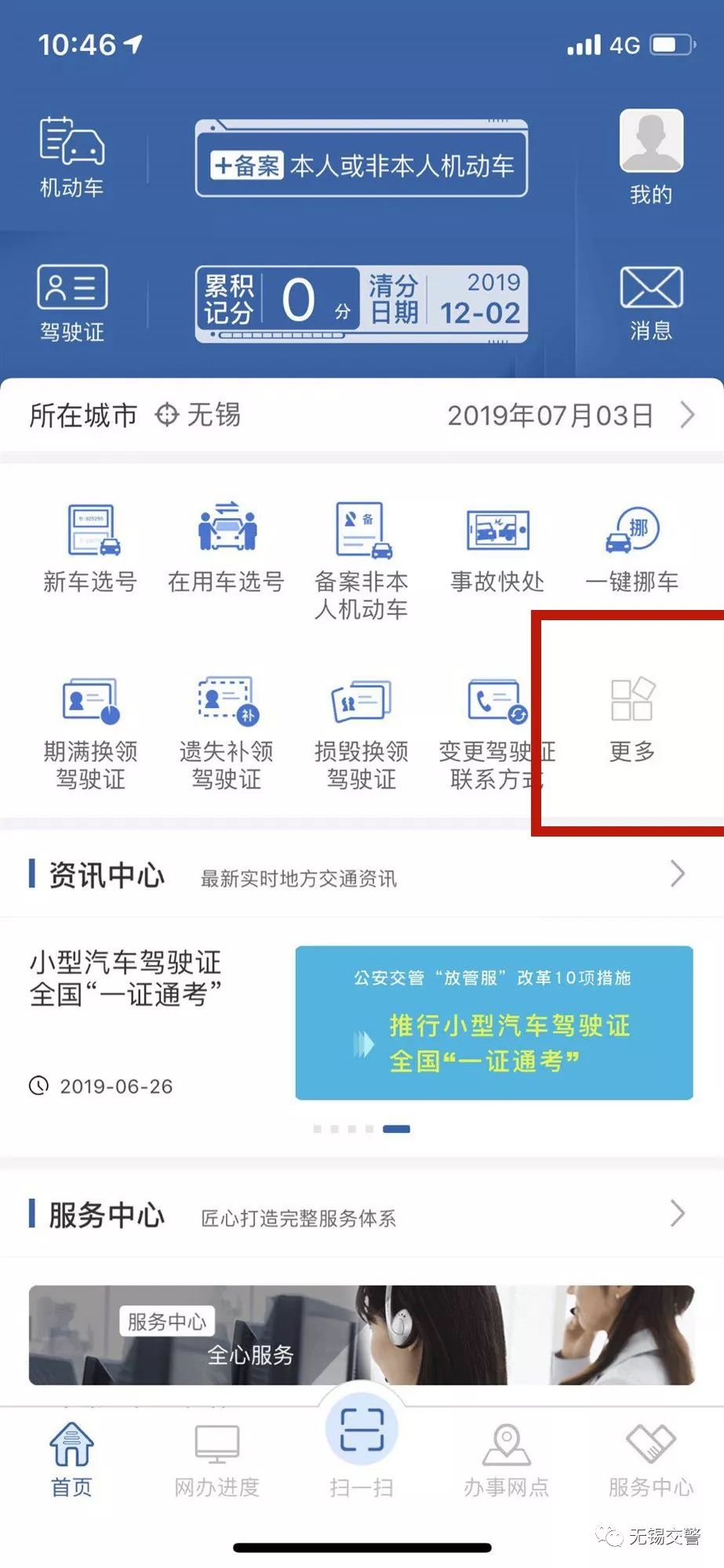Tap 更多 to show more services
Screen dimensions: 724x1568
coord(632,717)
